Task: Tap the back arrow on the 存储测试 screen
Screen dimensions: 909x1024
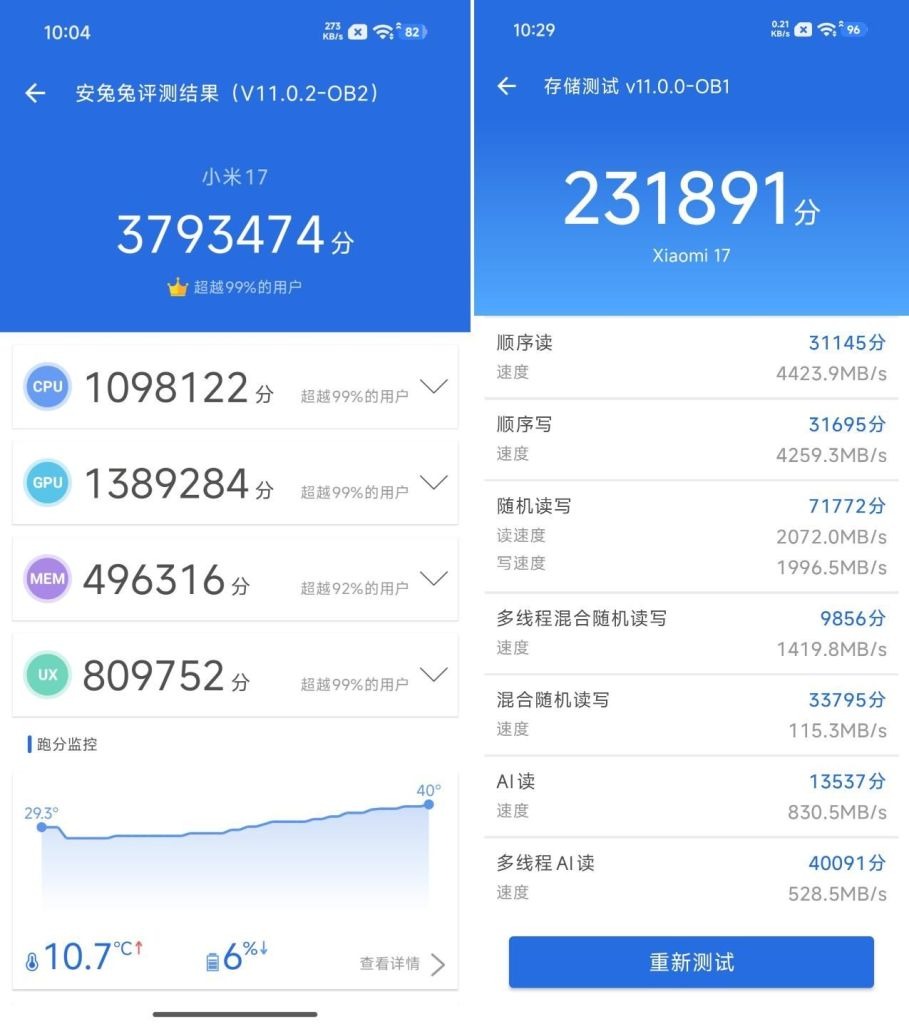Action: 506,87
